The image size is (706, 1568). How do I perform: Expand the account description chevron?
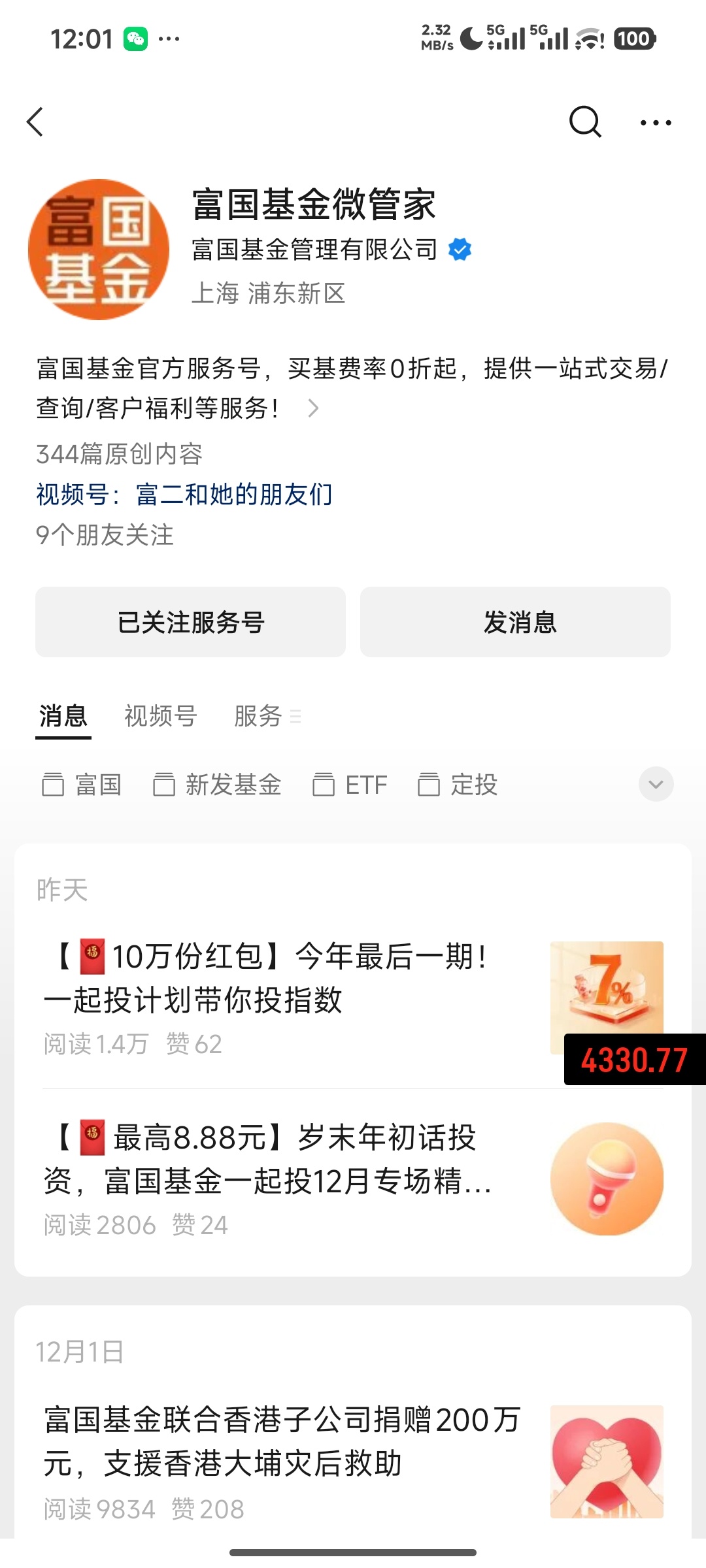pyautogui.click(x=314, y=408)
